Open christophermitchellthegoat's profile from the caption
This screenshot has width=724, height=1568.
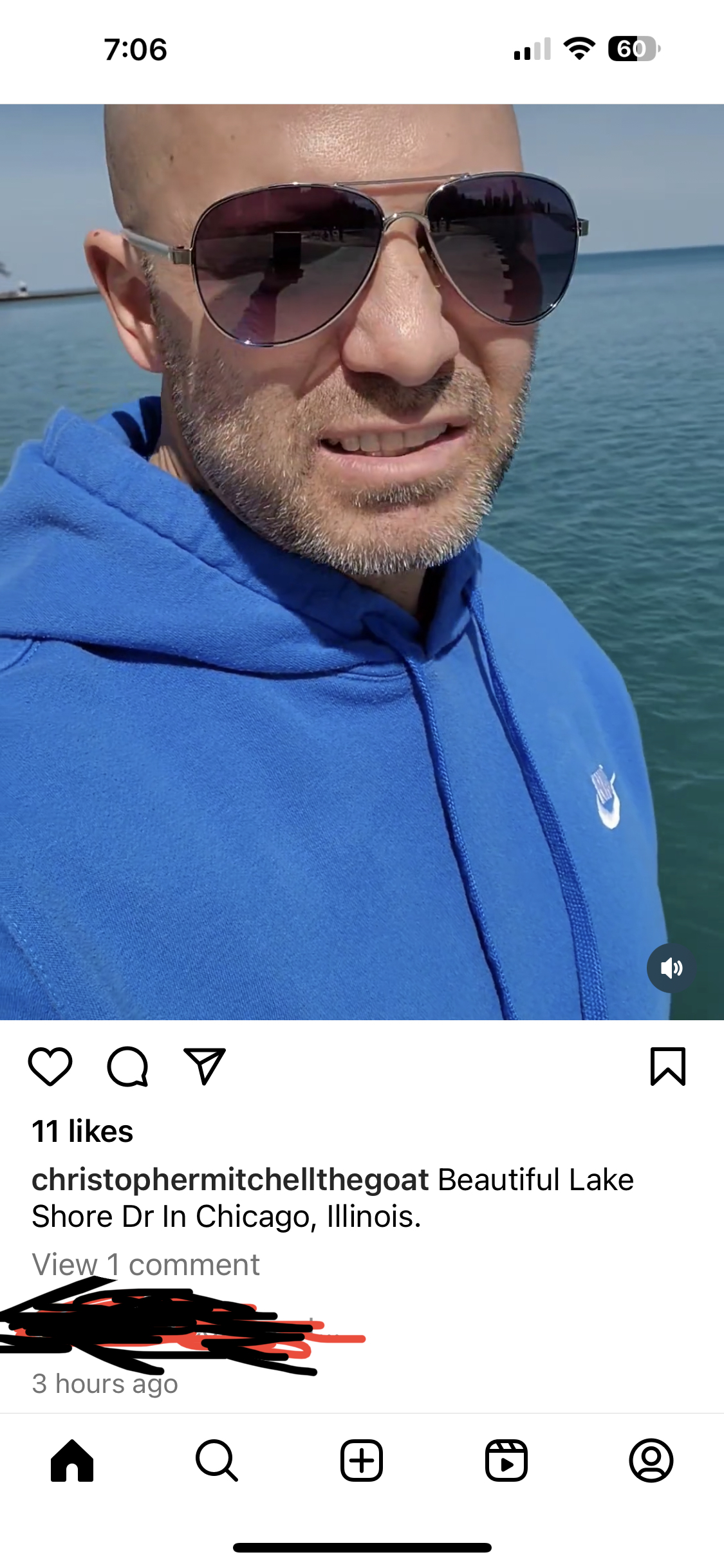point(230,1180)
